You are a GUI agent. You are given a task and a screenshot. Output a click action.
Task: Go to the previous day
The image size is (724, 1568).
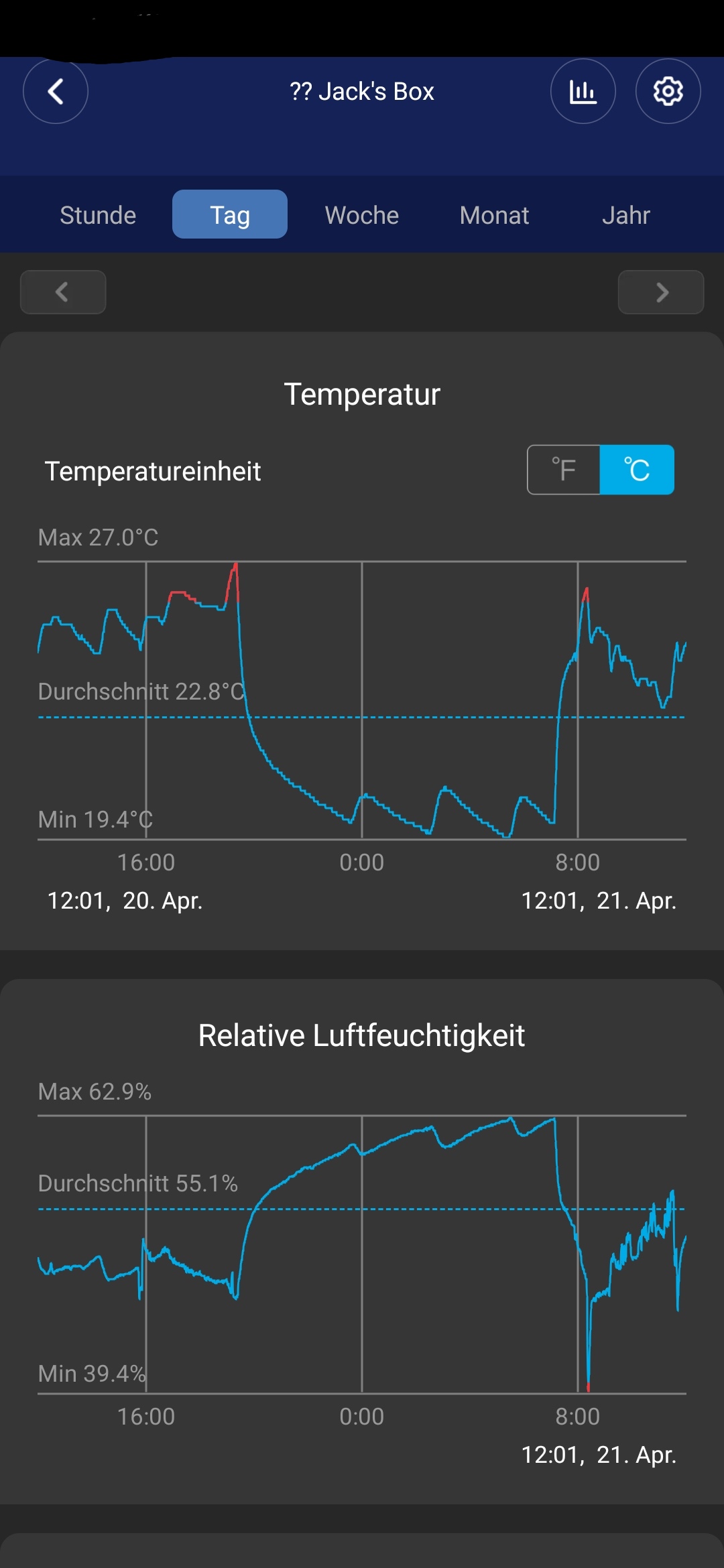point(63,292)
